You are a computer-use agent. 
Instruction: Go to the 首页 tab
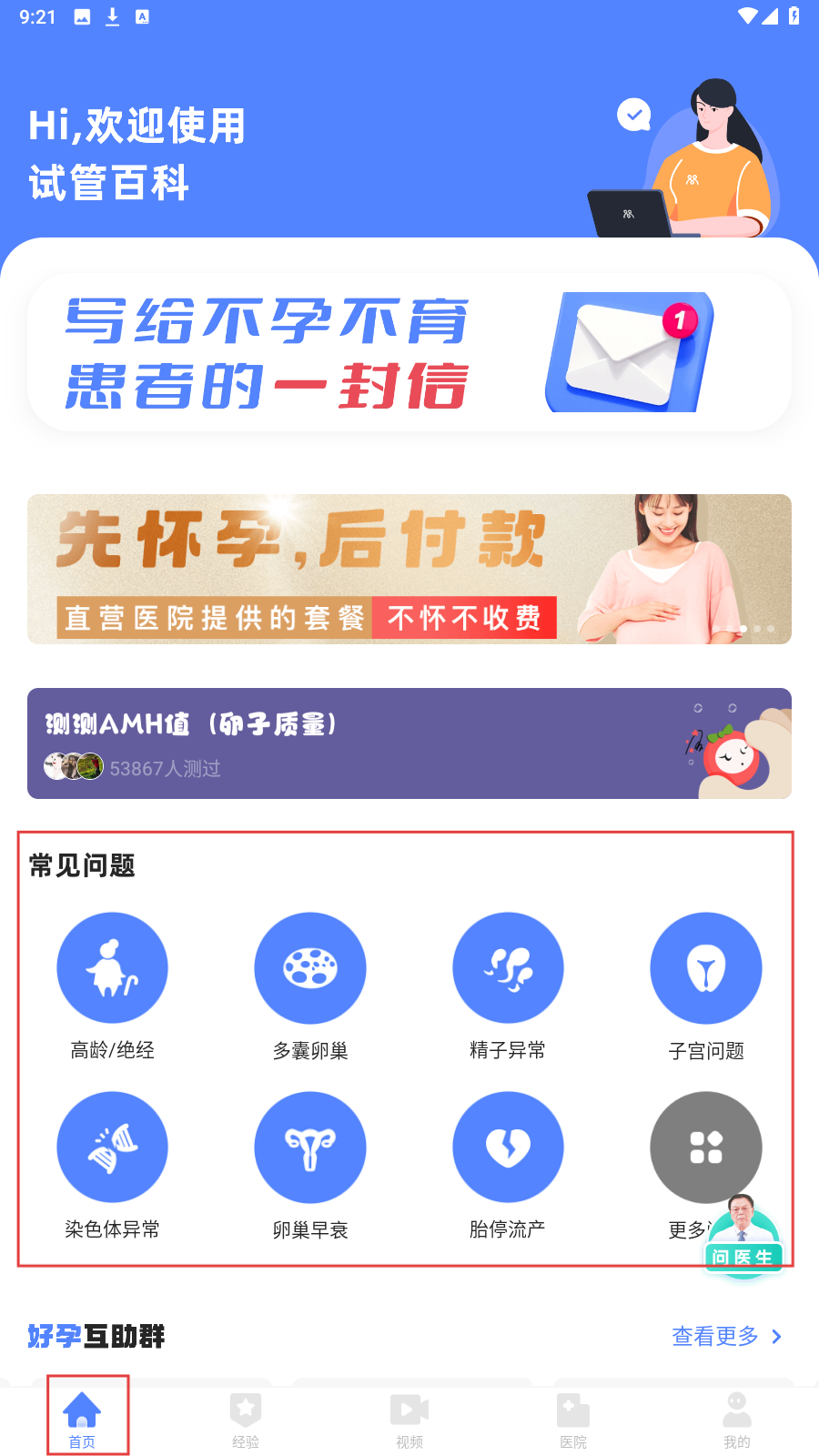[82, 1420]
